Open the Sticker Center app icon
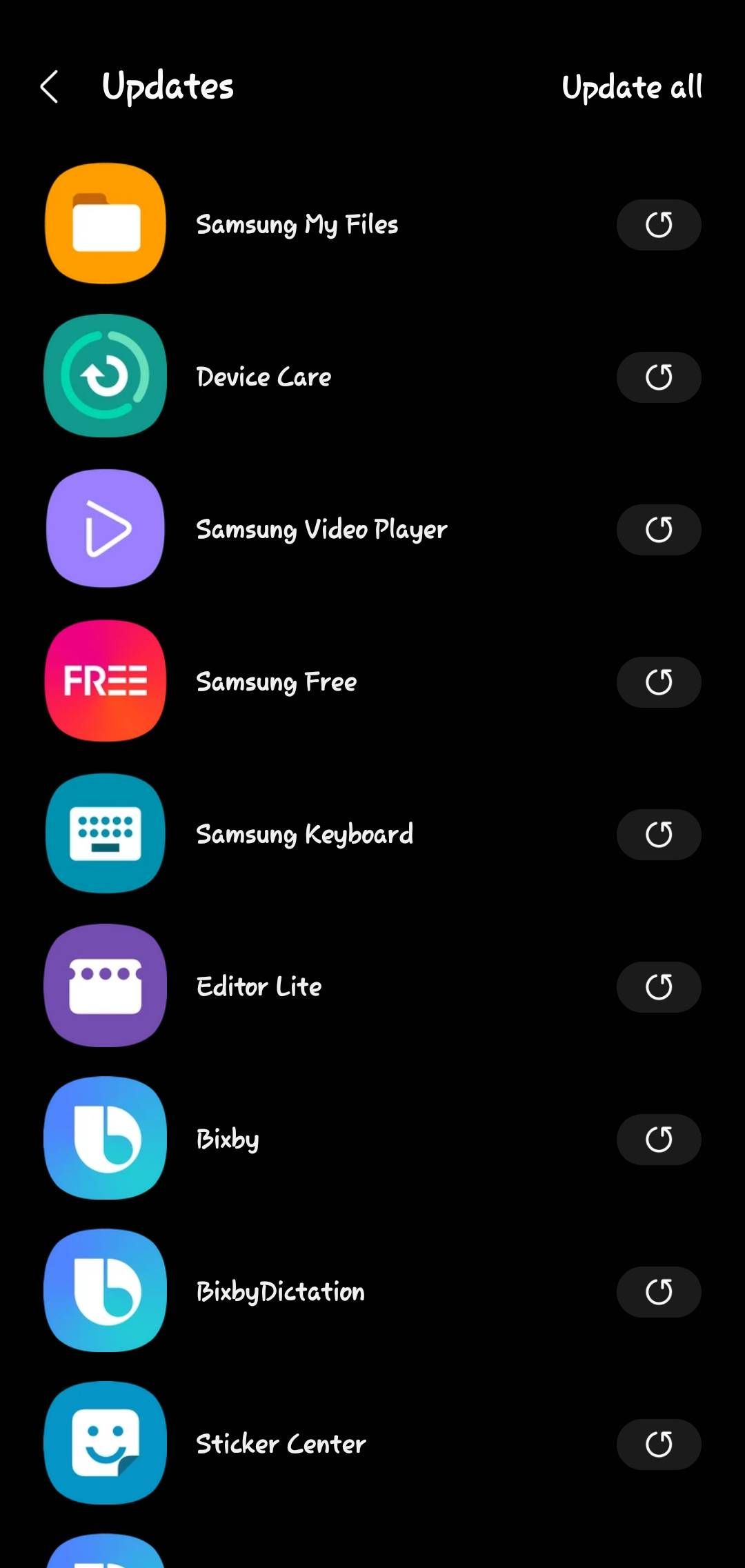 (105, 1445)
